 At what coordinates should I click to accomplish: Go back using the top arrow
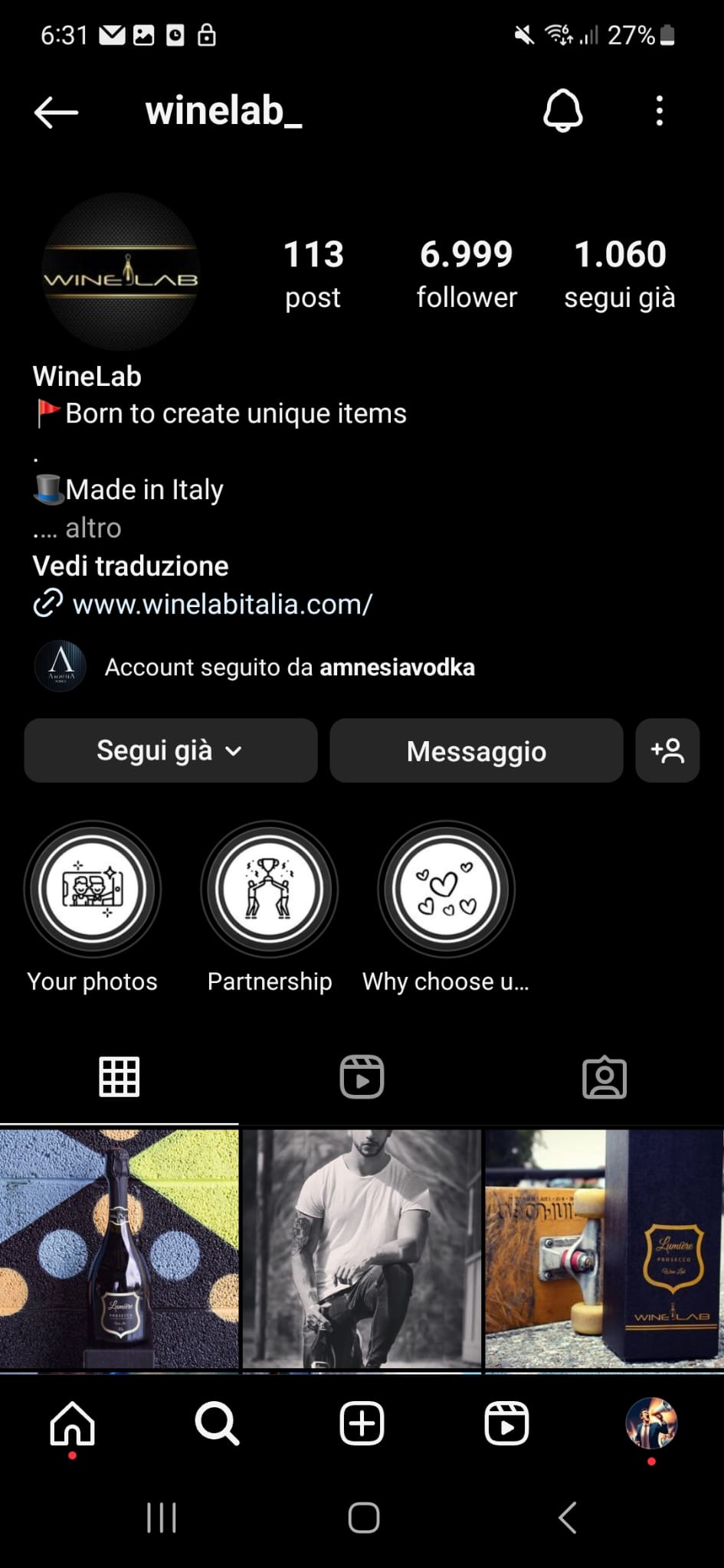[56, 112]
